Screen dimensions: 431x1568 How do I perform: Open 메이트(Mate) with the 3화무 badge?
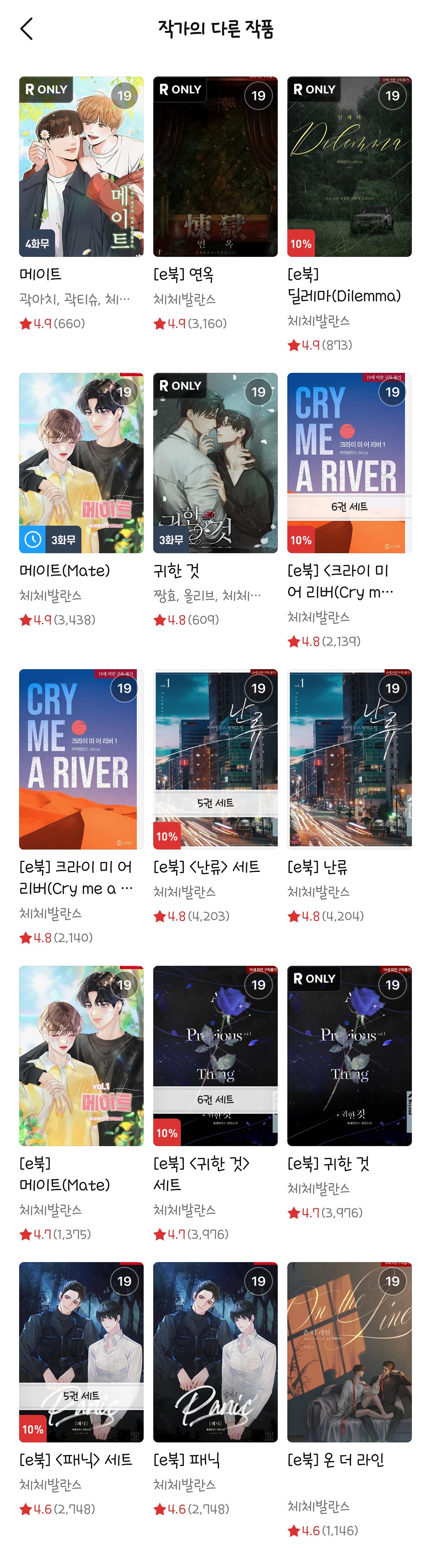tap(81, 463)
